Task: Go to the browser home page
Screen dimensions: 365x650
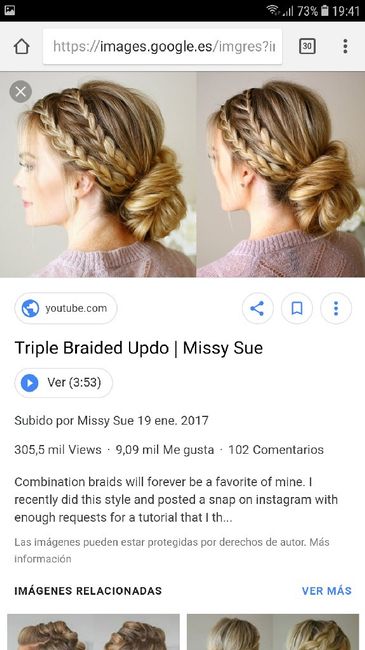Action: point(22,46)
